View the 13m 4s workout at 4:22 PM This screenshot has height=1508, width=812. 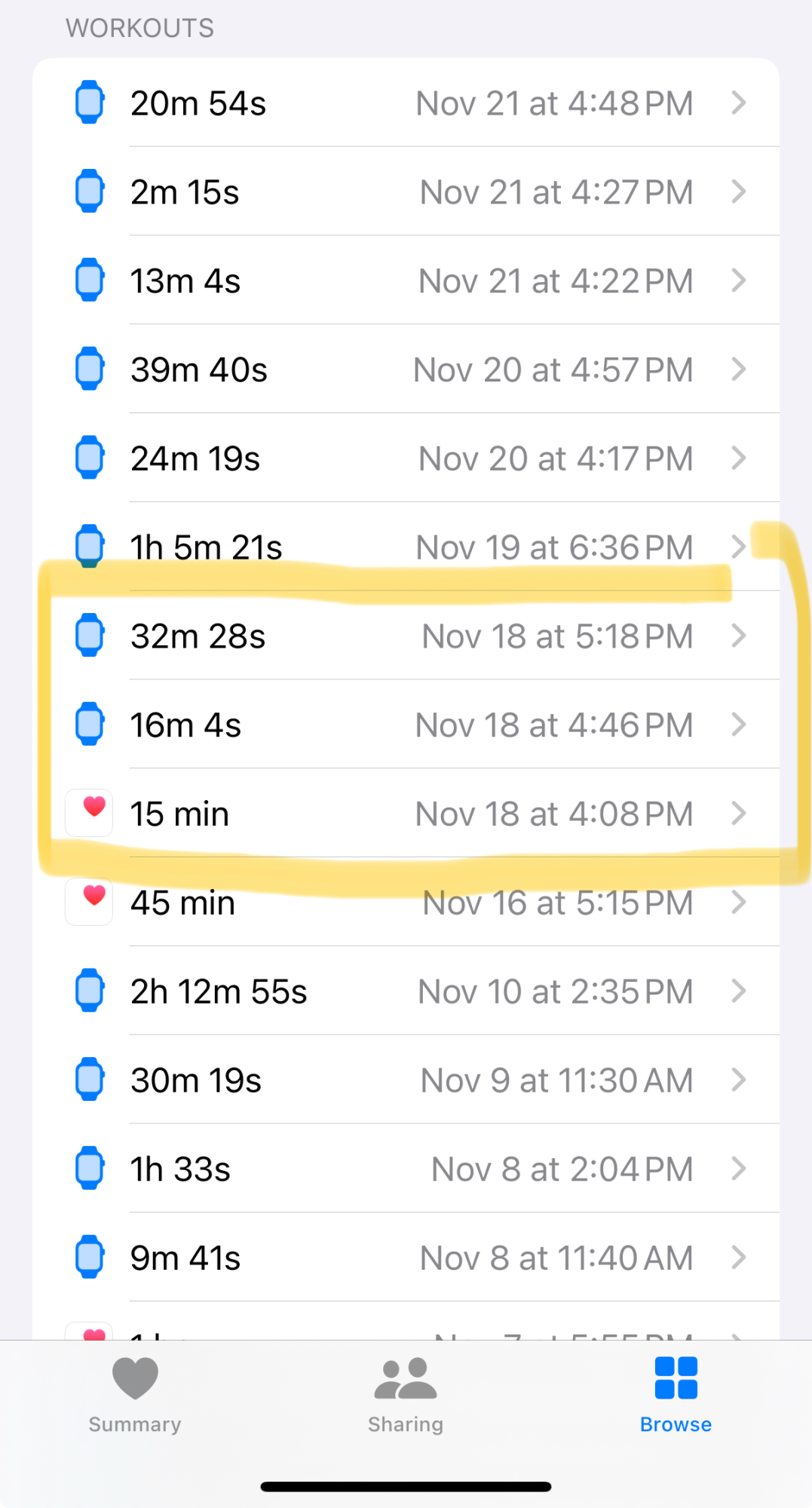[x=406, y=281]
